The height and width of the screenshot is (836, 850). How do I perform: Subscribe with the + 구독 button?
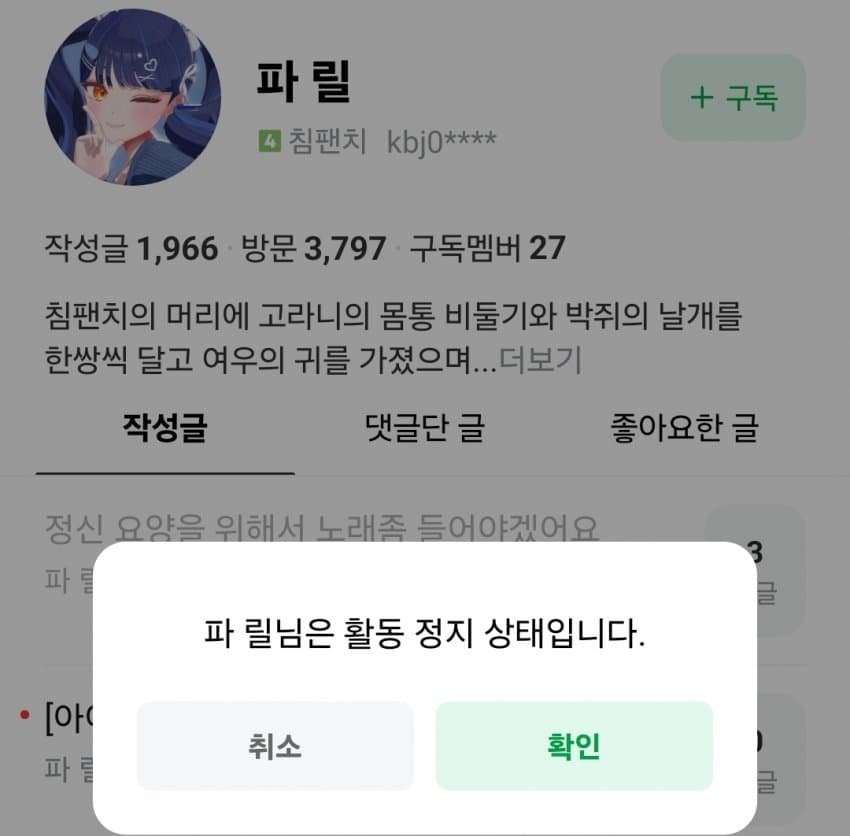click(x=733, y=97)
